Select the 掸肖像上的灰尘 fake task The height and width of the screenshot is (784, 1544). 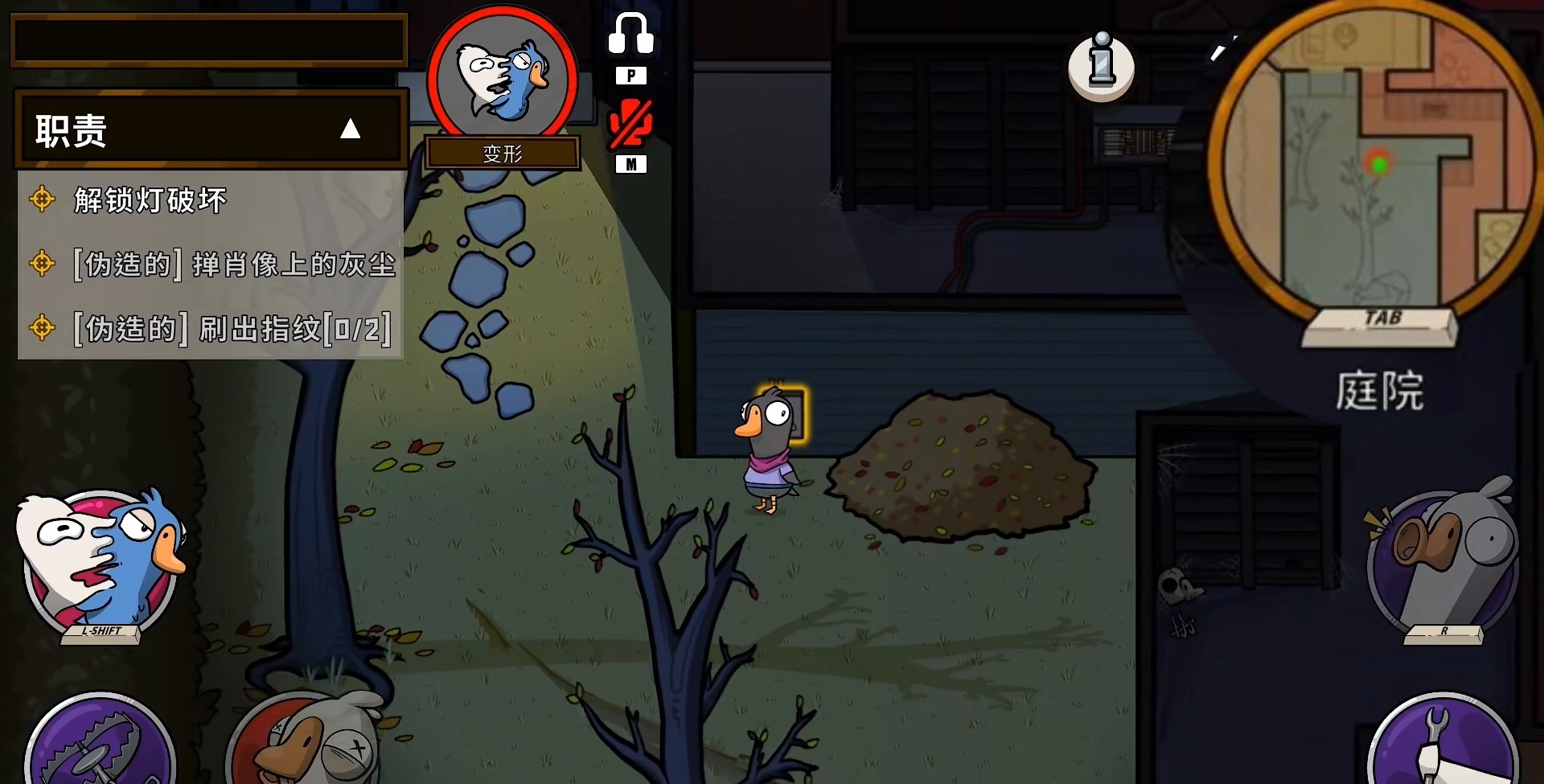pyautogui.click(x=233, y=264)
